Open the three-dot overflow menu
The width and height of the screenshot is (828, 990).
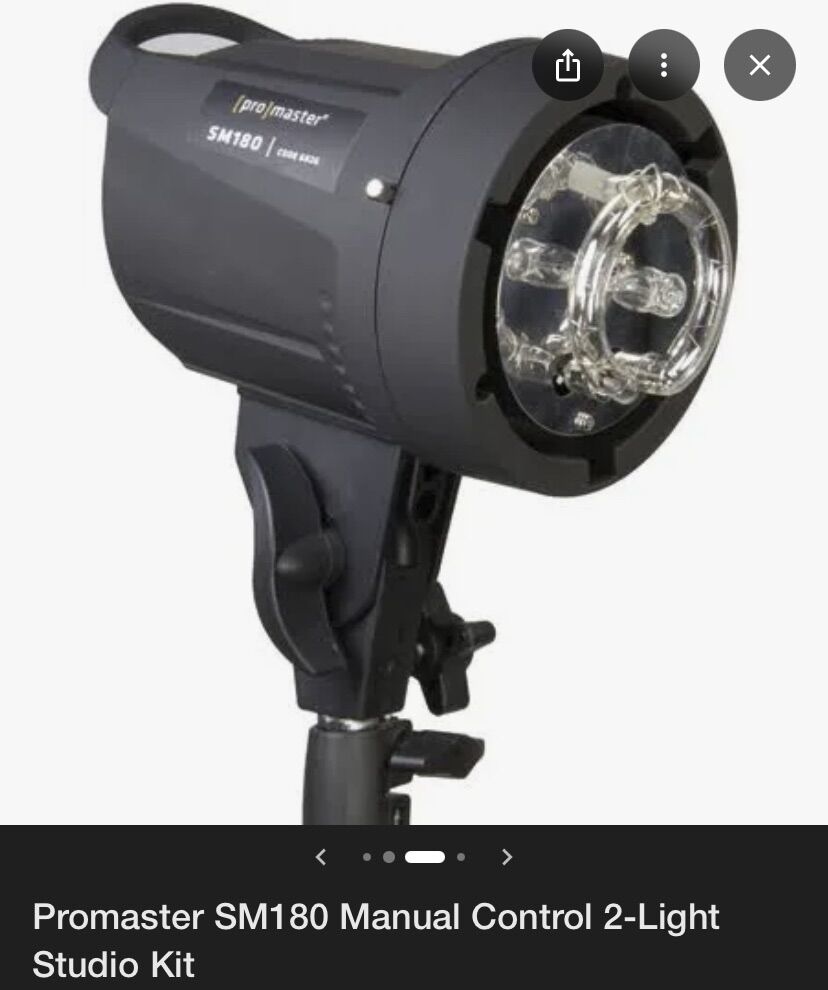[663, 66]
